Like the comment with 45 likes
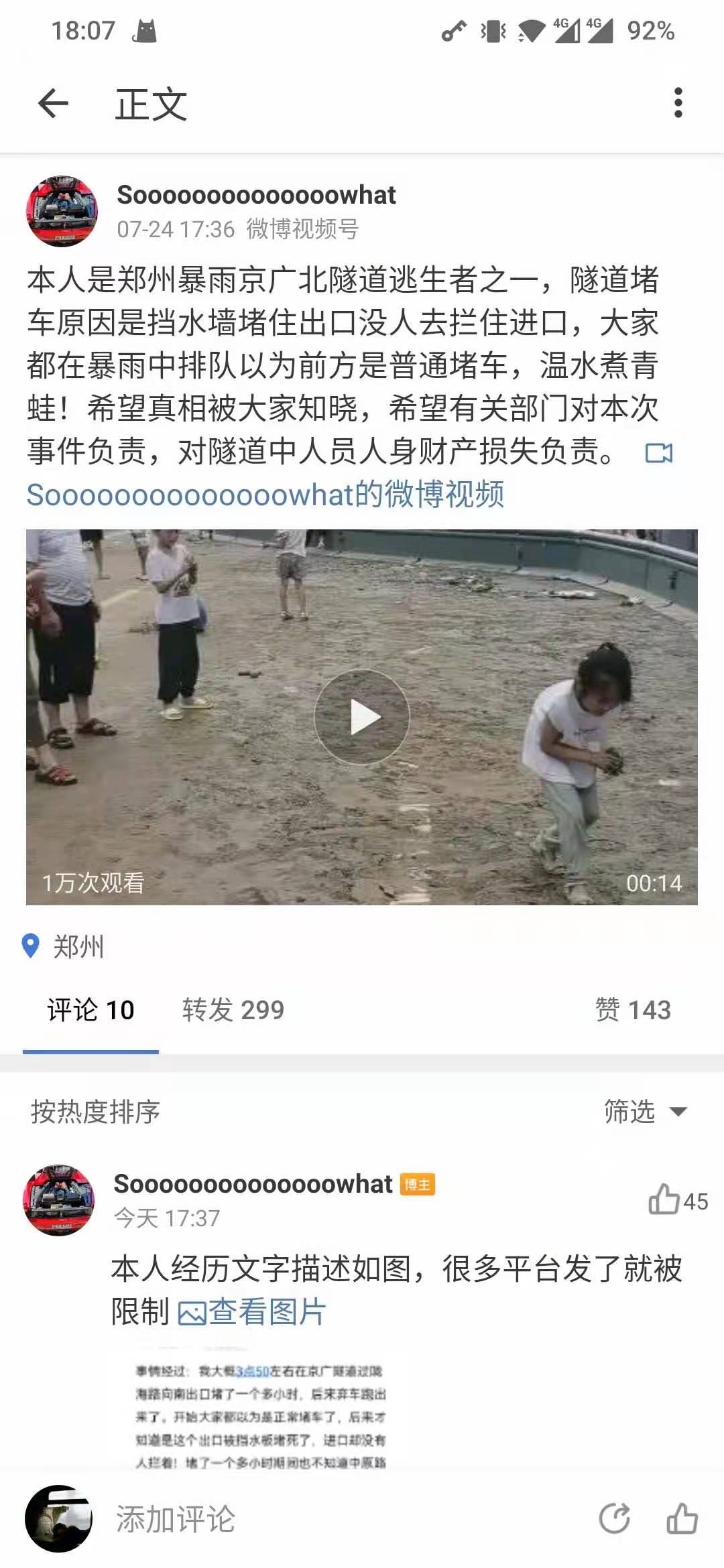 click(664, 1201)
